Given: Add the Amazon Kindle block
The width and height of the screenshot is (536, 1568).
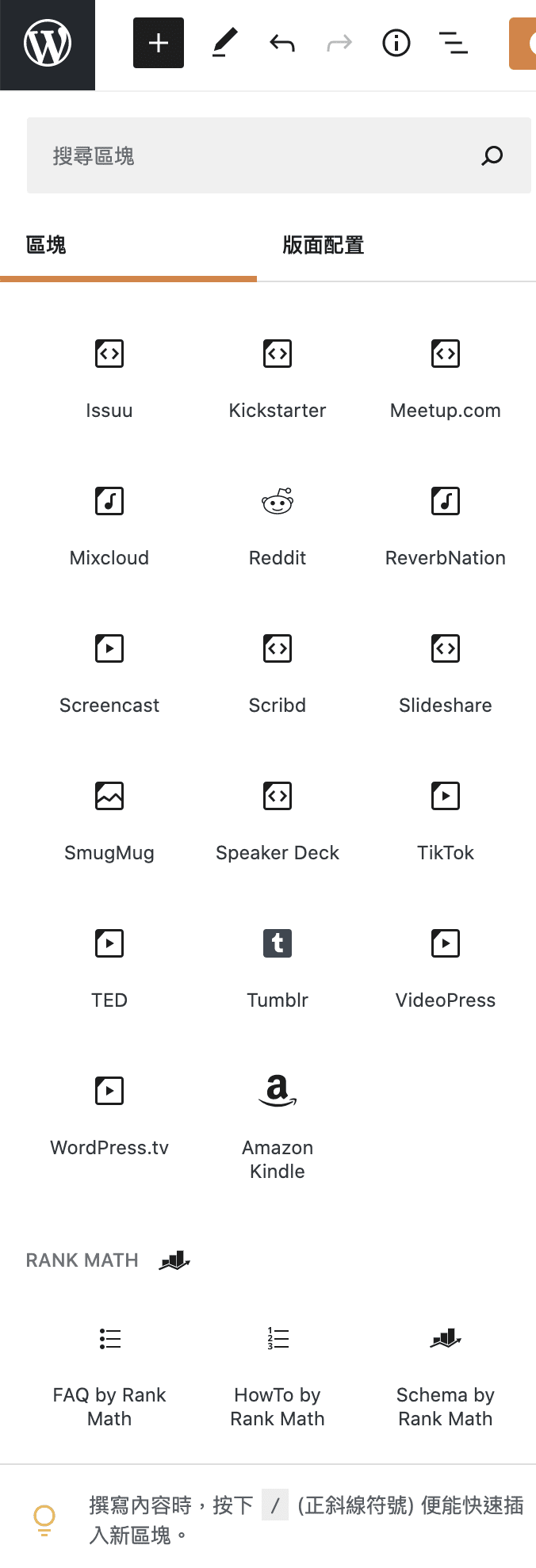Looking at the screenshot, I should (278, 1122).
